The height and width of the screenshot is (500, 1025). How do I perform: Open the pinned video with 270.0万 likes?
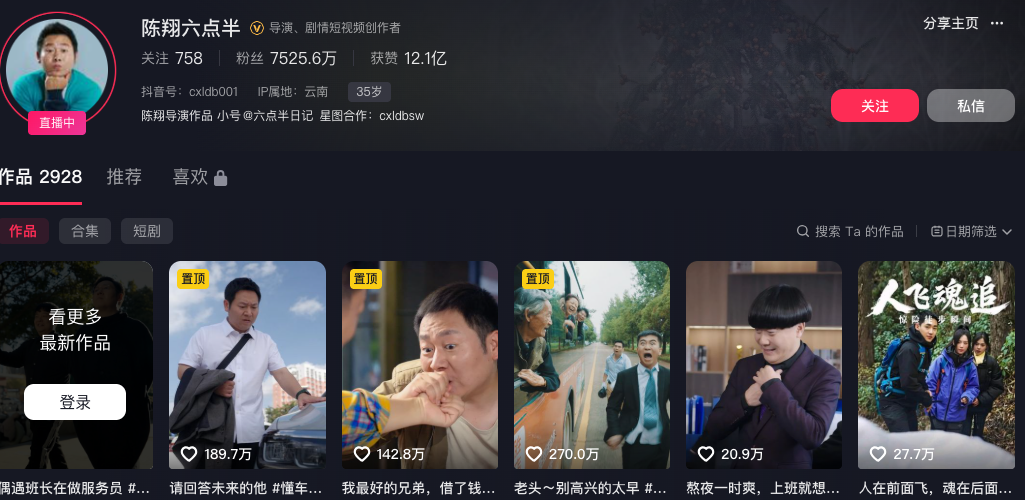pyautogui.click(x=592, y=365)
